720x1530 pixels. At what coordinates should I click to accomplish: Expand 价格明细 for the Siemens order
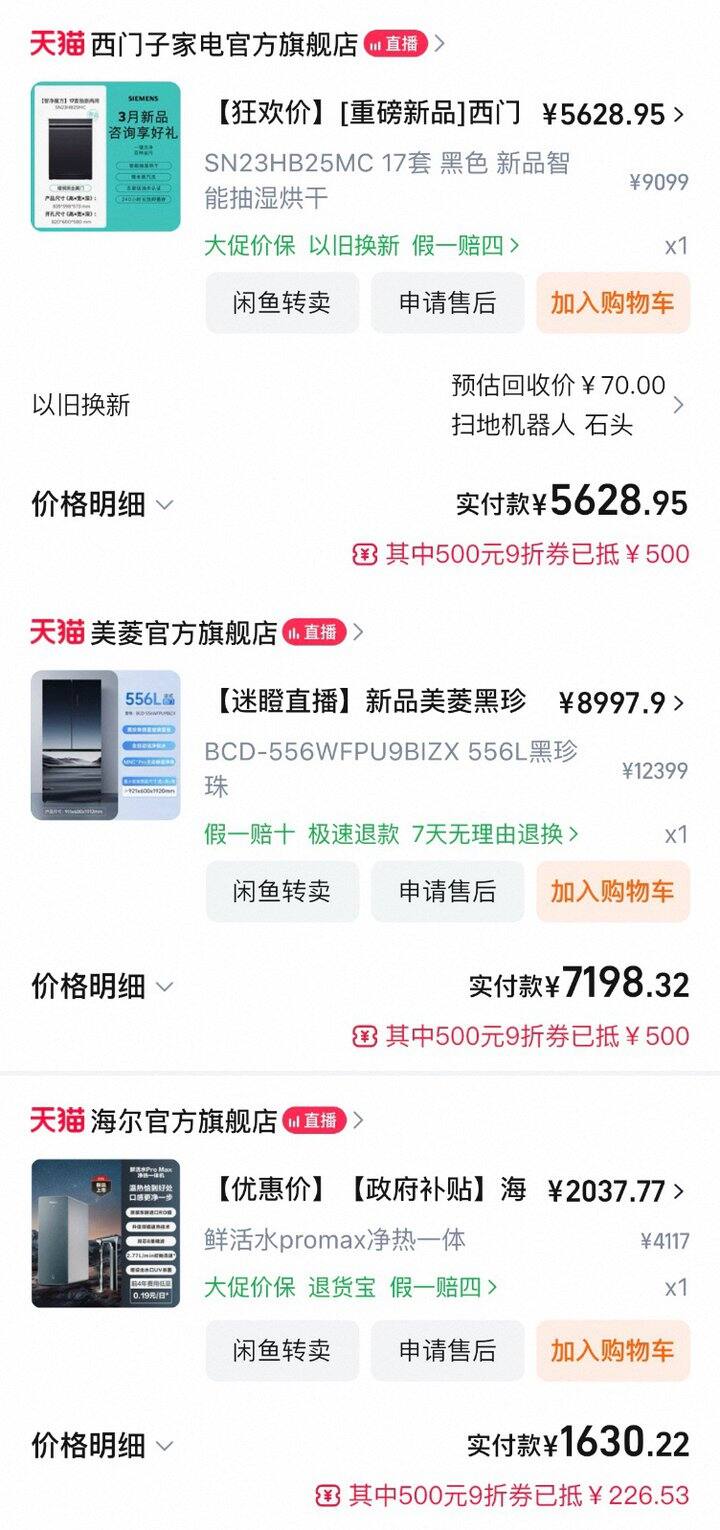102,505
